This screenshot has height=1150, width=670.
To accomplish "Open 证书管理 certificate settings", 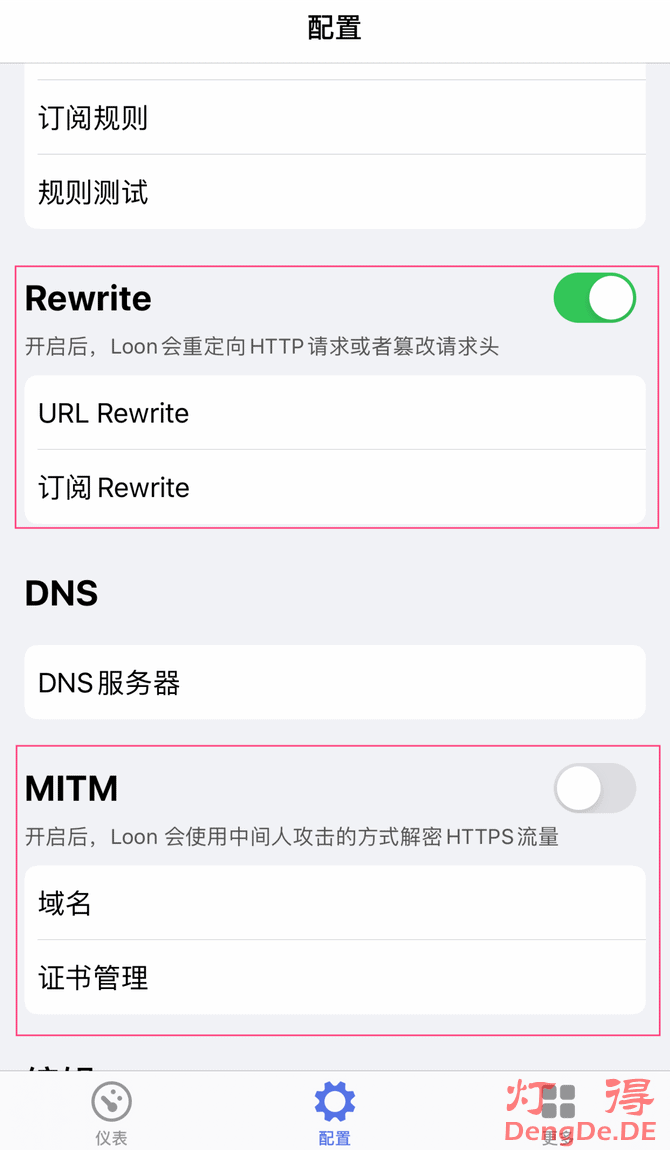I will pyautogui.click(x=335, y=978).
